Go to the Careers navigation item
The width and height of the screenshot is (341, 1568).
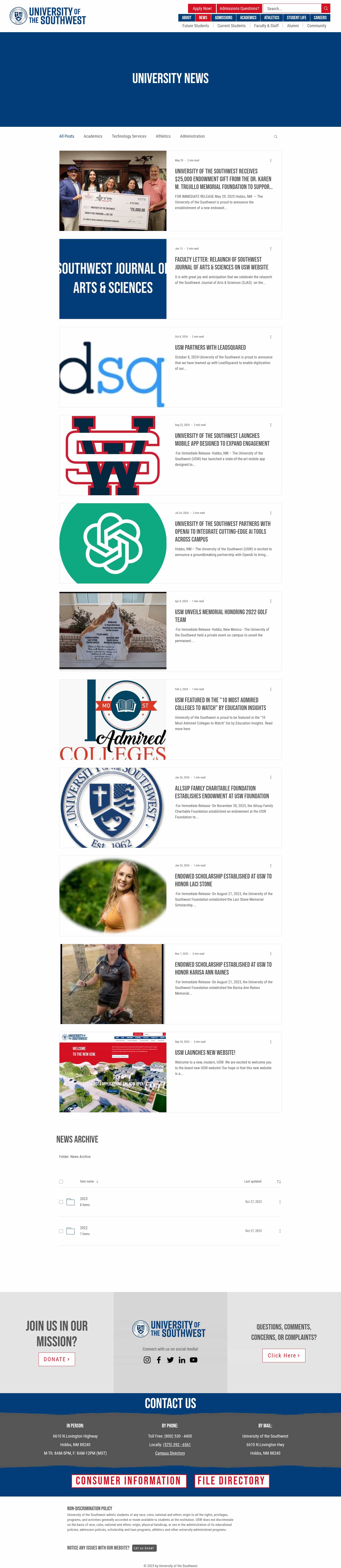pos(320,18)
